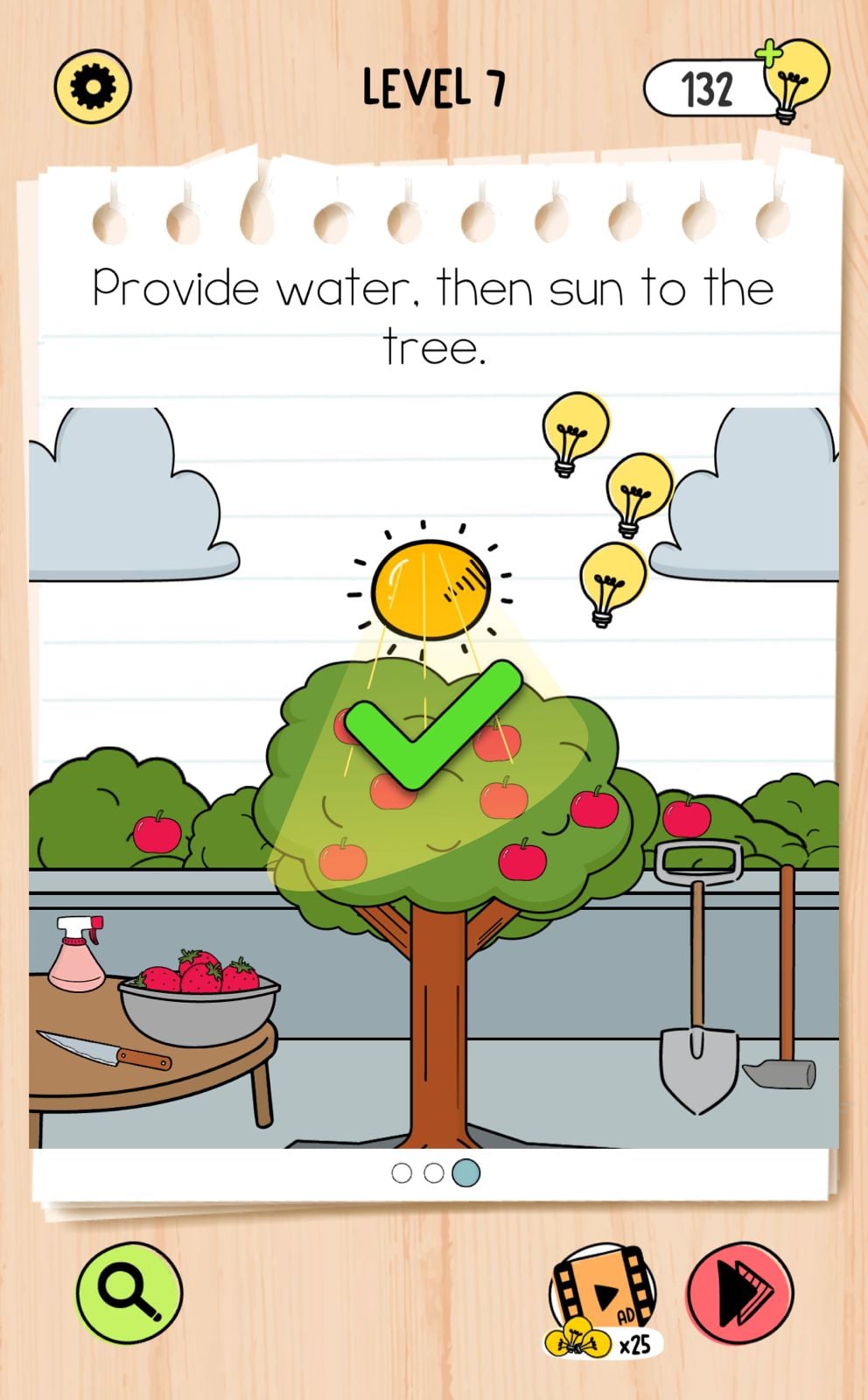
Task: Open the settings gear
Action: tap(92, 87)
